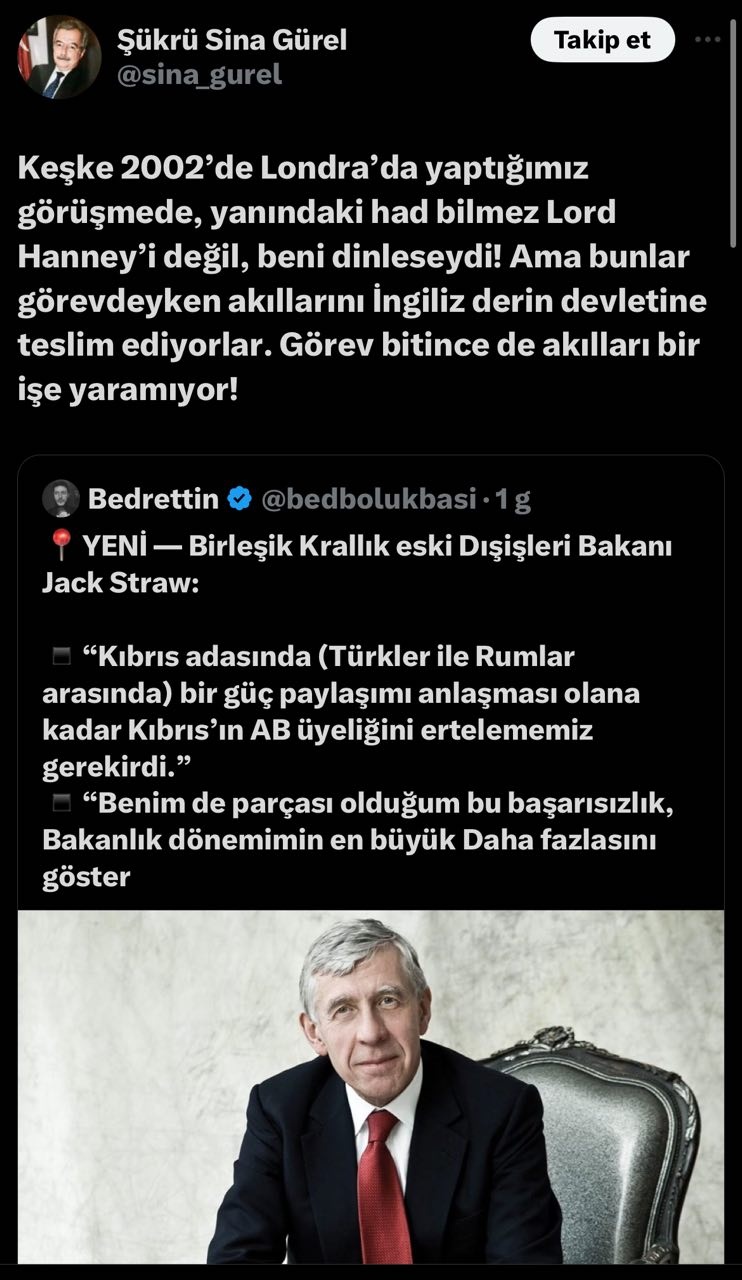The image size is (742, 1280).
Task: Open Şükrü Sina Gürel's profile picture
Action: click(x=58, y=57)
